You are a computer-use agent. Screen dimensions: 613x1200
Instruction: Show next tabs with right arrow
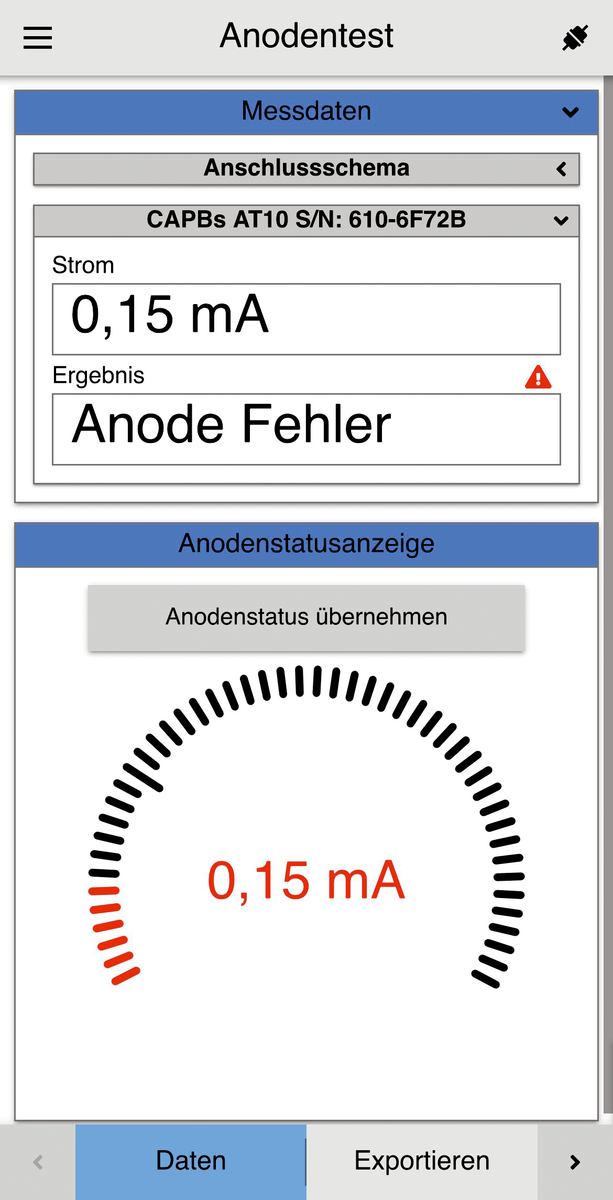575,1162
